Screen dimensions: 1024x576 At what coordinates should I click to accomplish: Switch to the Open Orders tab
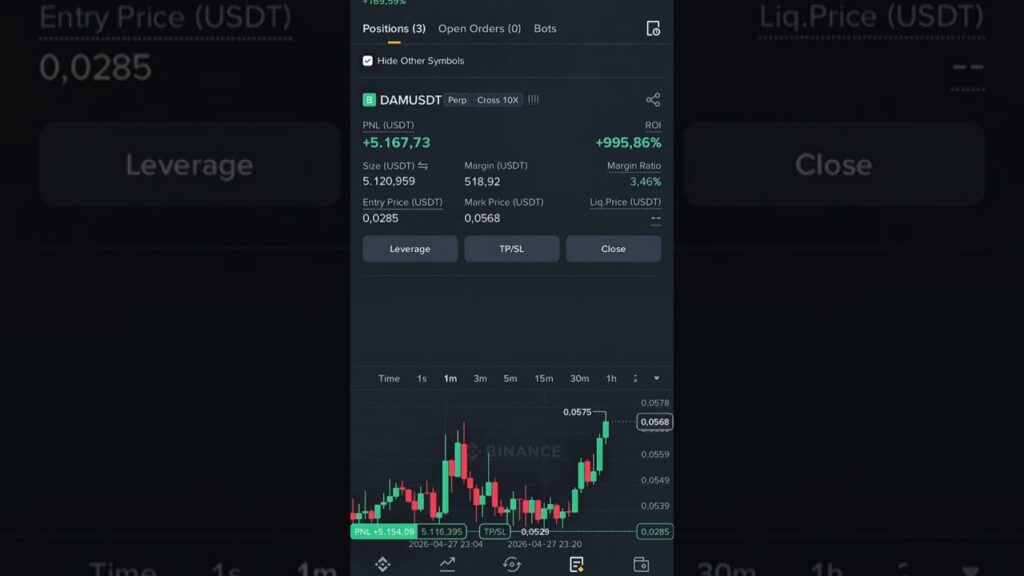tap(479, 29)
